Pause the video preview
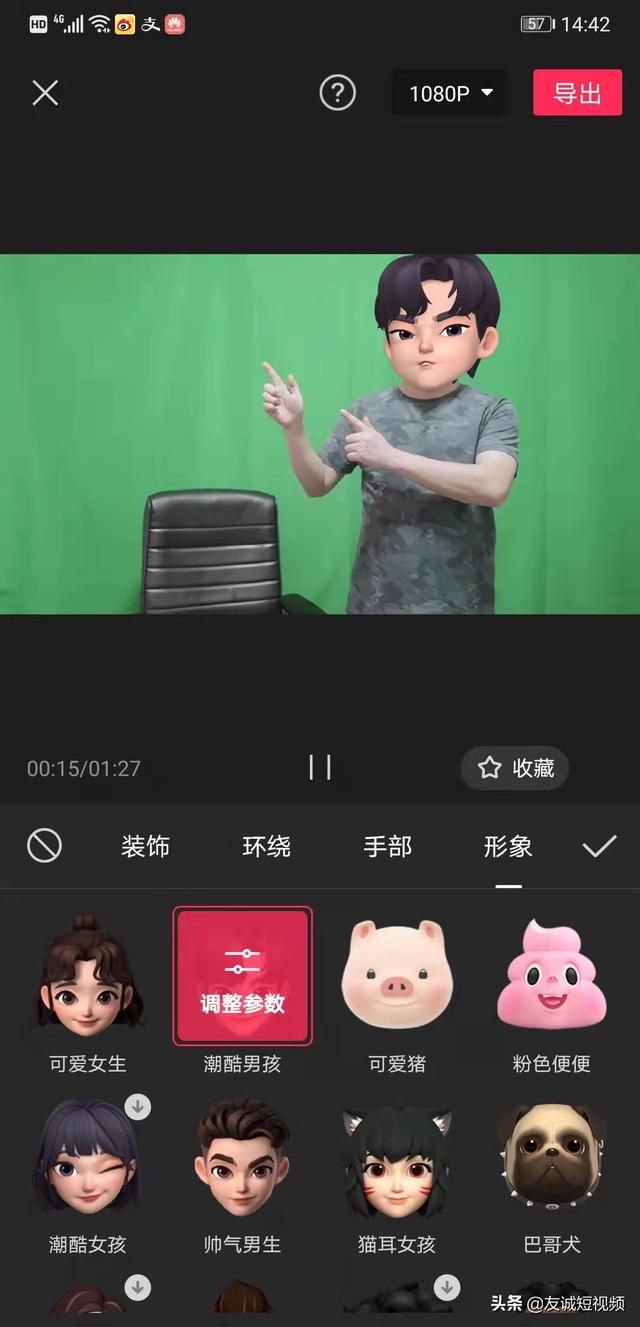The height and width of the screenshot is (1327, 640). click(x=320, y=768)
